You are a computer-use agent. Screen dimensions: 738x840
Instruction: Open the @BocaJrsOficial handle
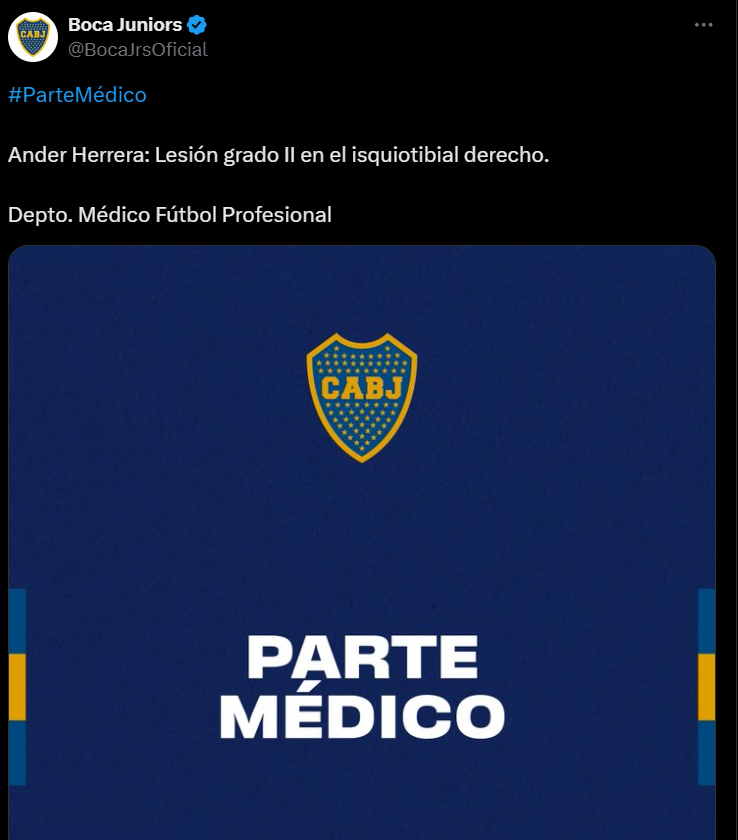click(137, 49)
